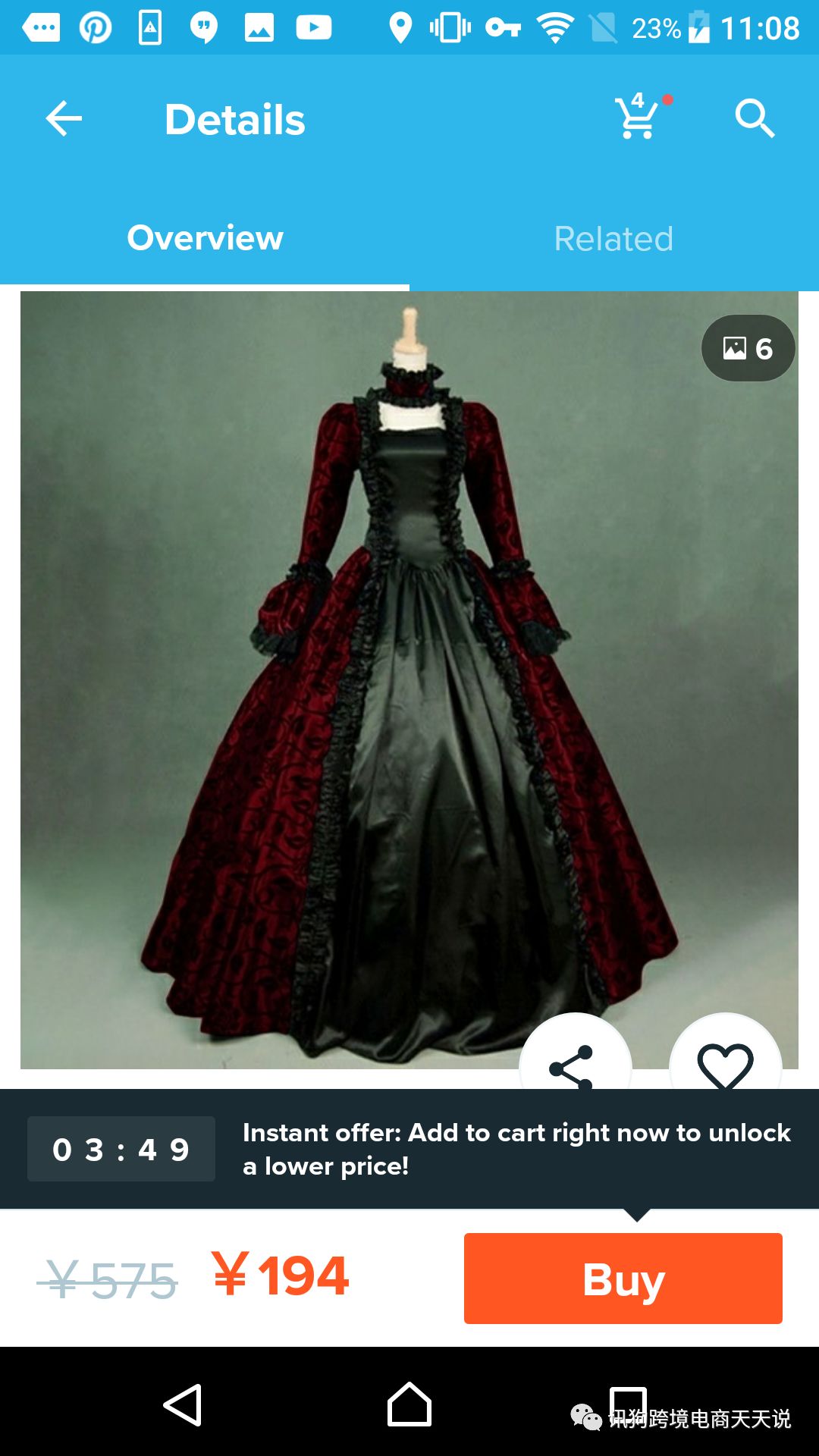819x1456 pixels.
Task: Open the search magnifier
Action: [755, 119]
